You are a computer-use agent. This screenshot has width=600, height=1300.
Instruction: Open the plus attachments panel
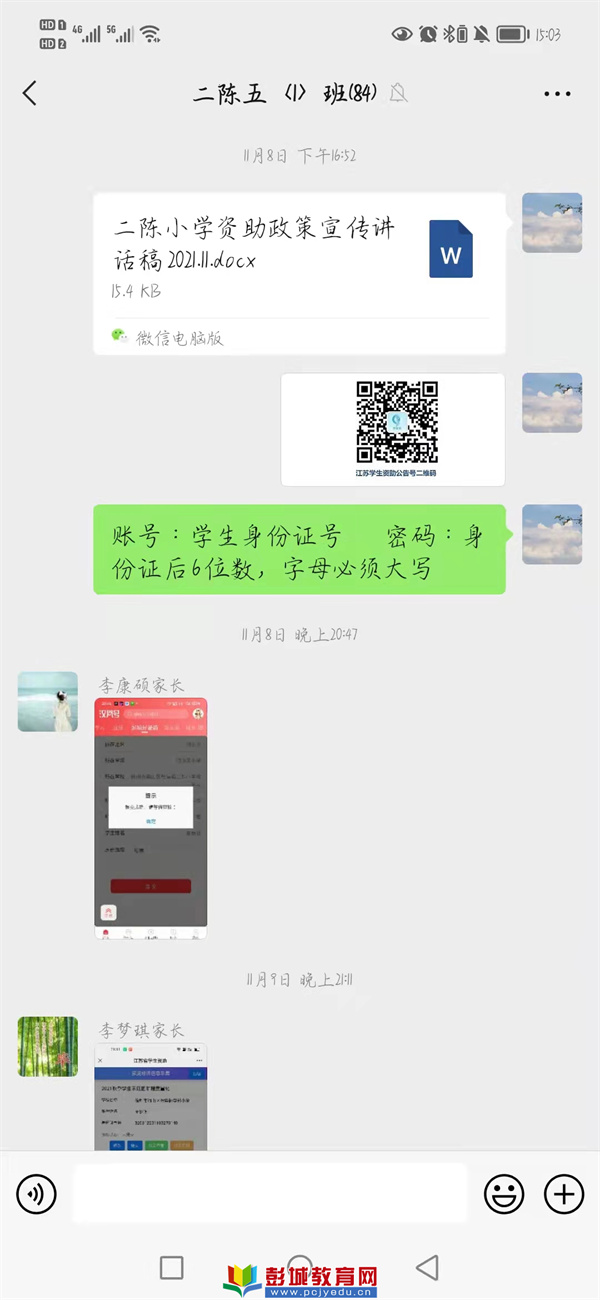tap(563, 1193)
